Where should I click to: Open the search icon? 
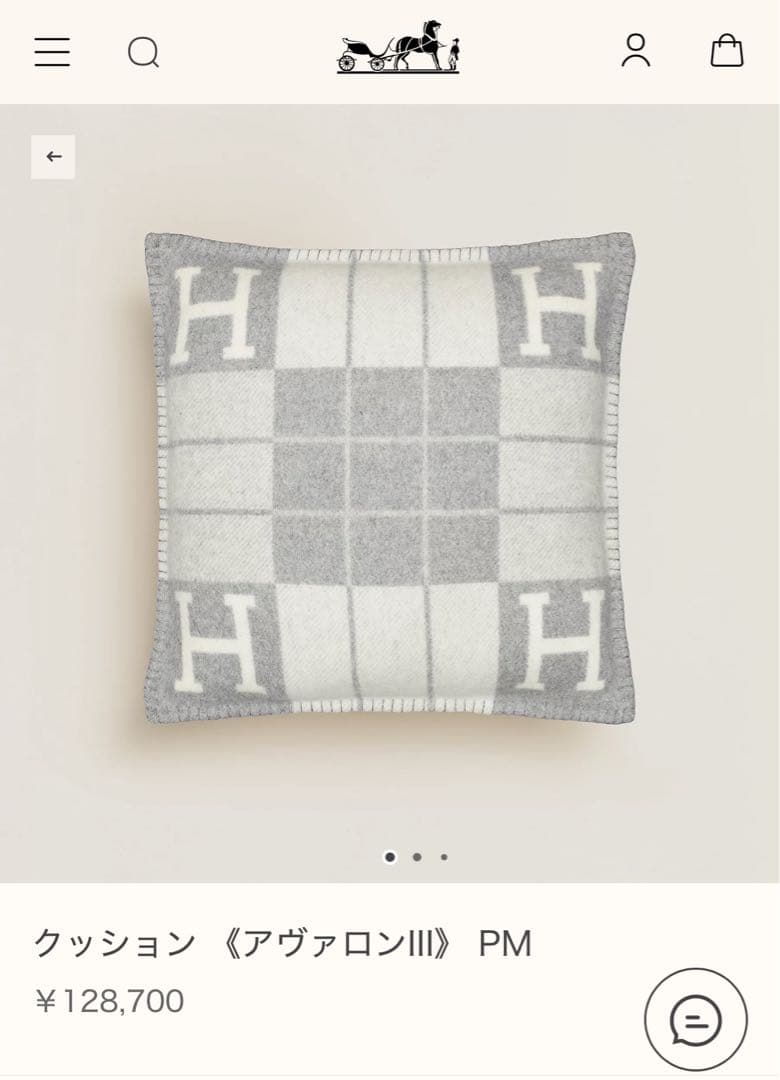coord(143,52)
